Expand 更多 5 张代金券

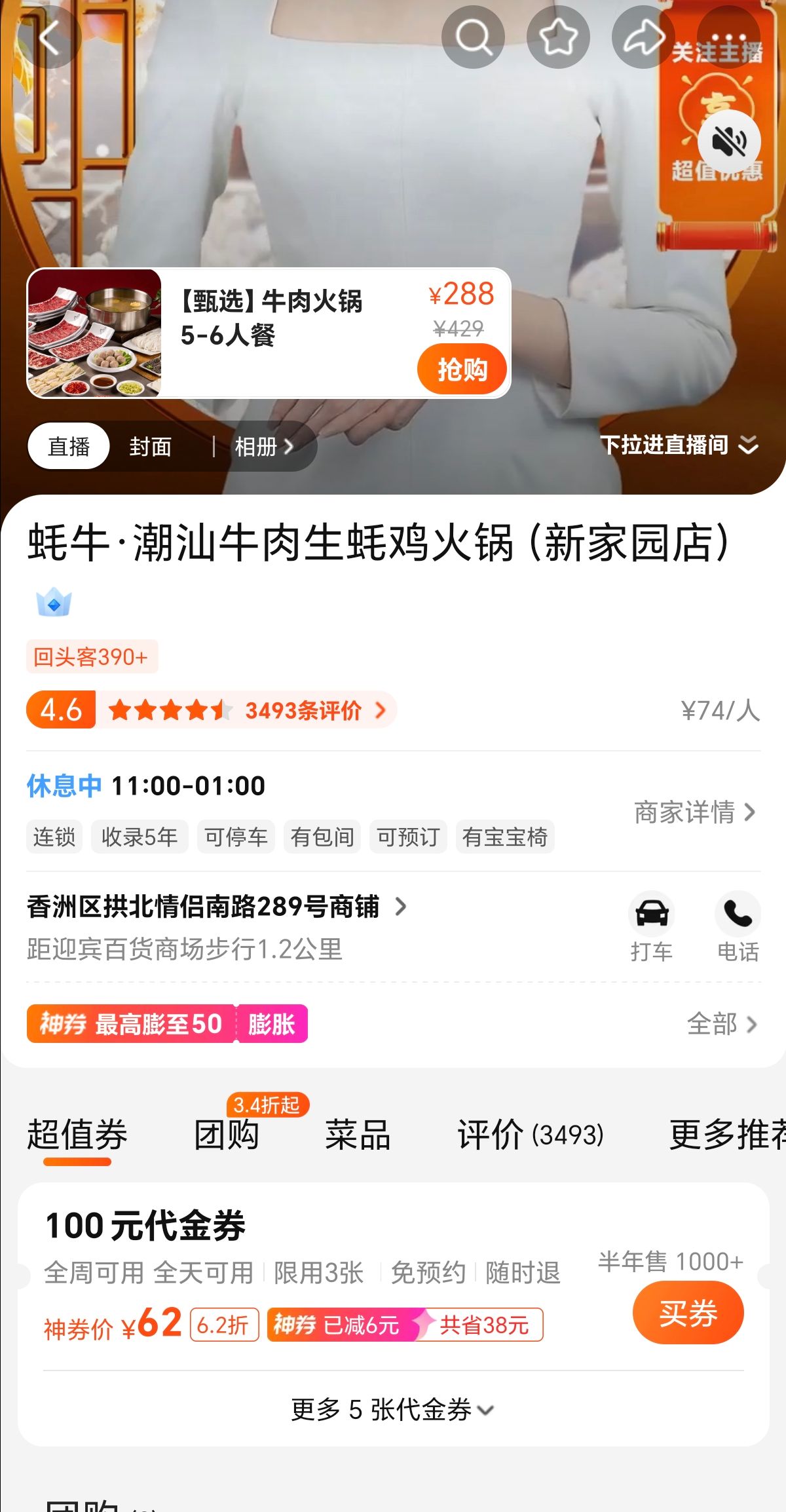click(x=392, y=1410)
